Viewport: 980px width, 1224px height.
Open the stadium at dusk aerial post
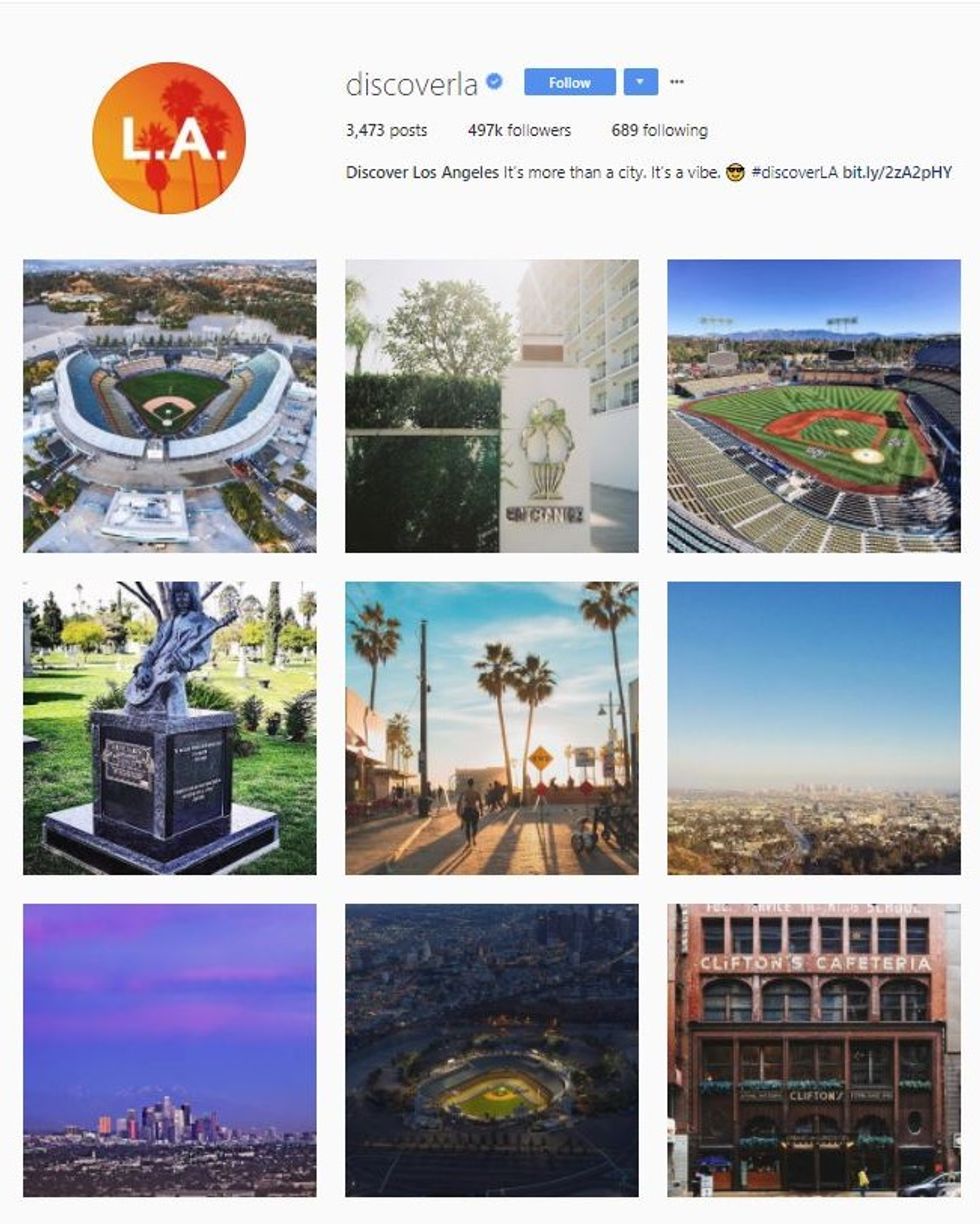click(x=492, y=1050)
